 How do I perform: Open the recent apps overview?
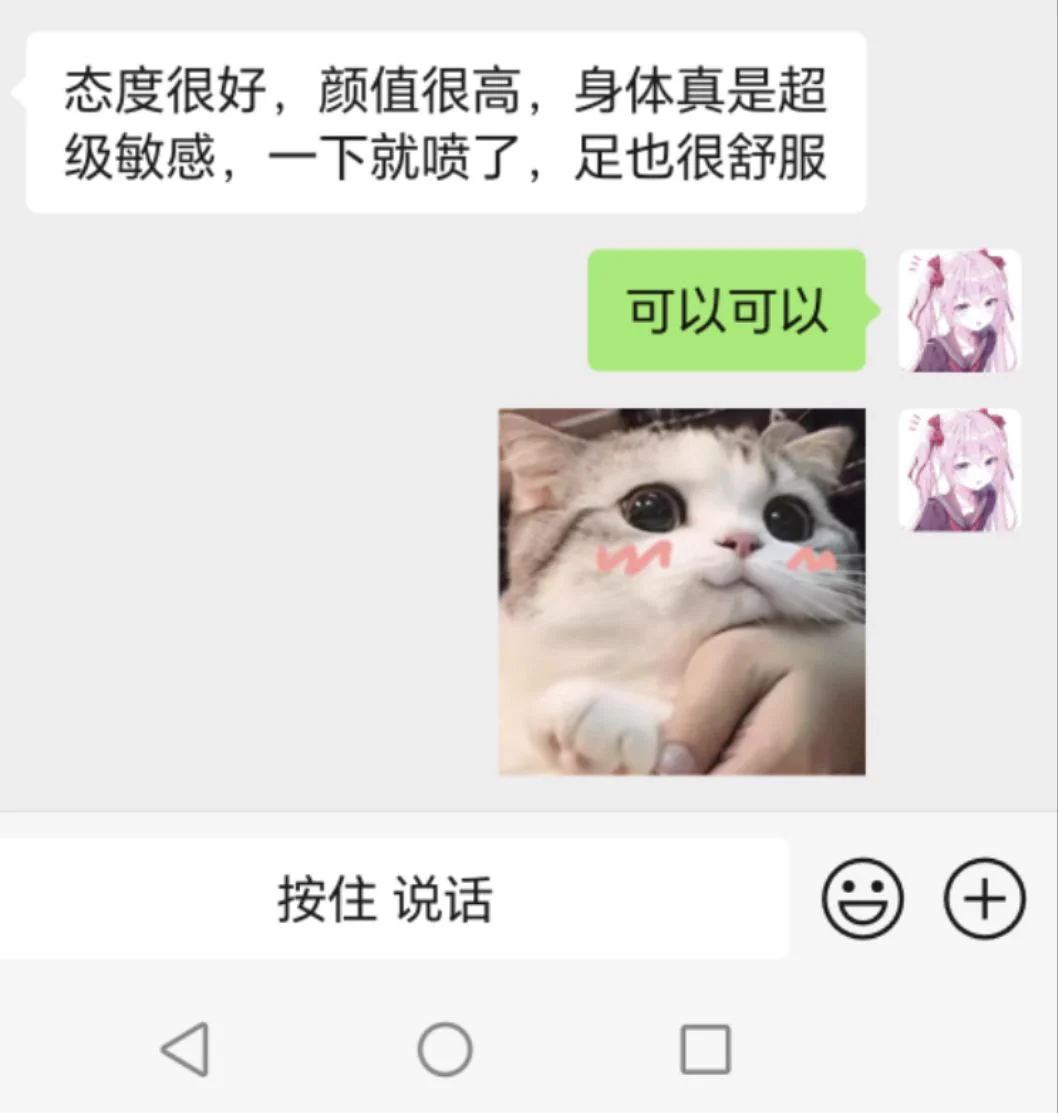coord(705,1049)
